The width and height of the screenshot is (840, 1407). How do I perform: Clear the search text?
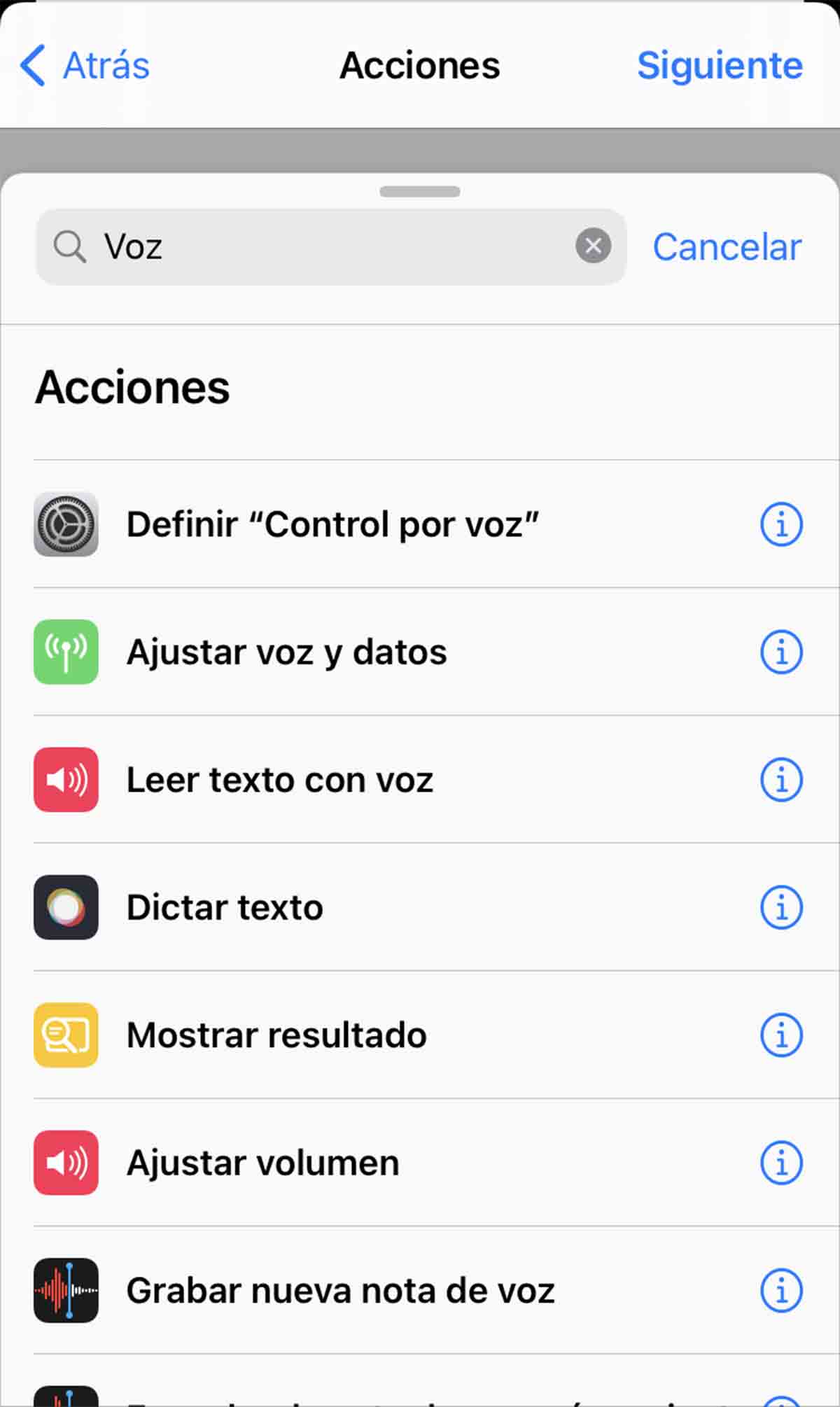pyautogui.click(x=593, y=246)
